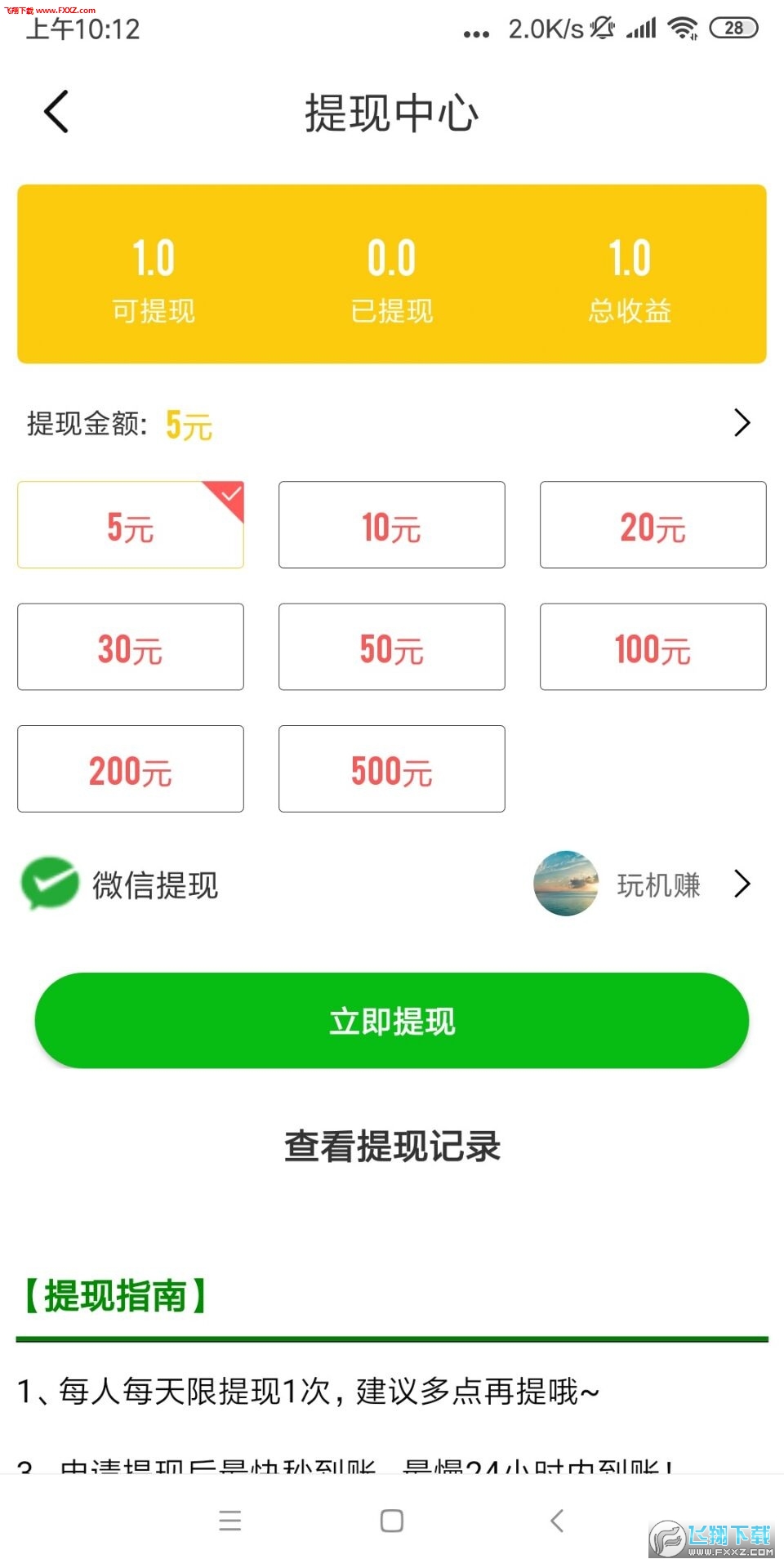Go back from the 提现中心 page
The width and height of the screenshot is (784, 1568).
pos(56,112)
